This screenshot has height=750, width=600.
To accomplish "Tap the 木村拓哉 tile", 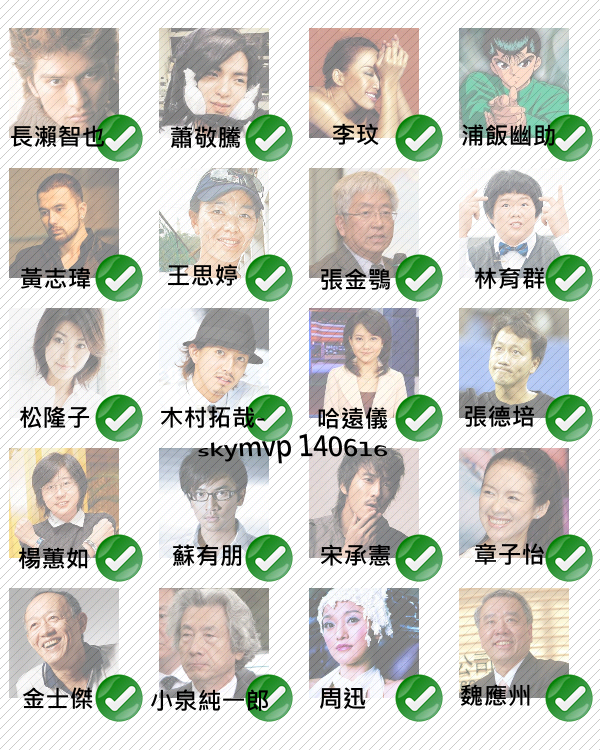I will 214,363.
